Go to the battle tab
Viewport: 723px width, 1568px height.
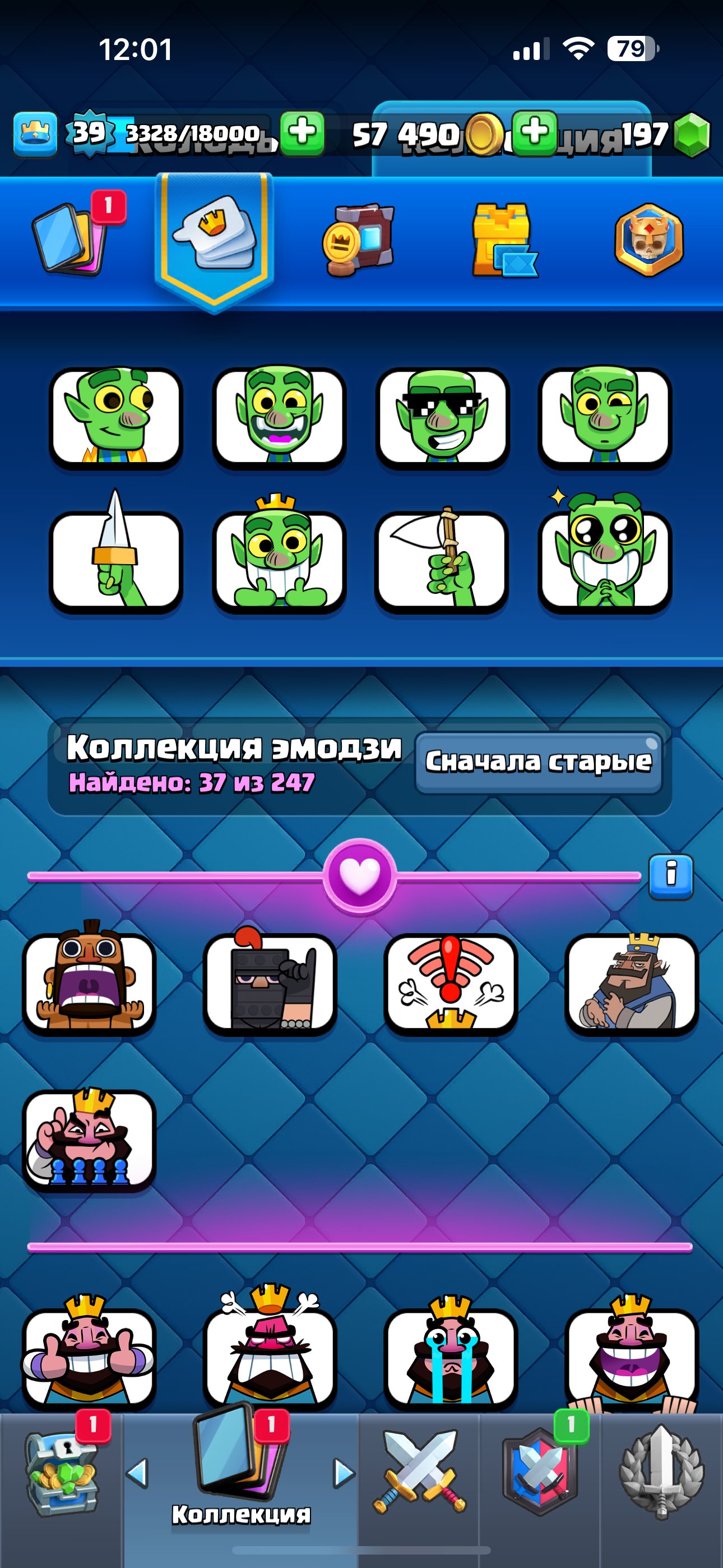419,1473
